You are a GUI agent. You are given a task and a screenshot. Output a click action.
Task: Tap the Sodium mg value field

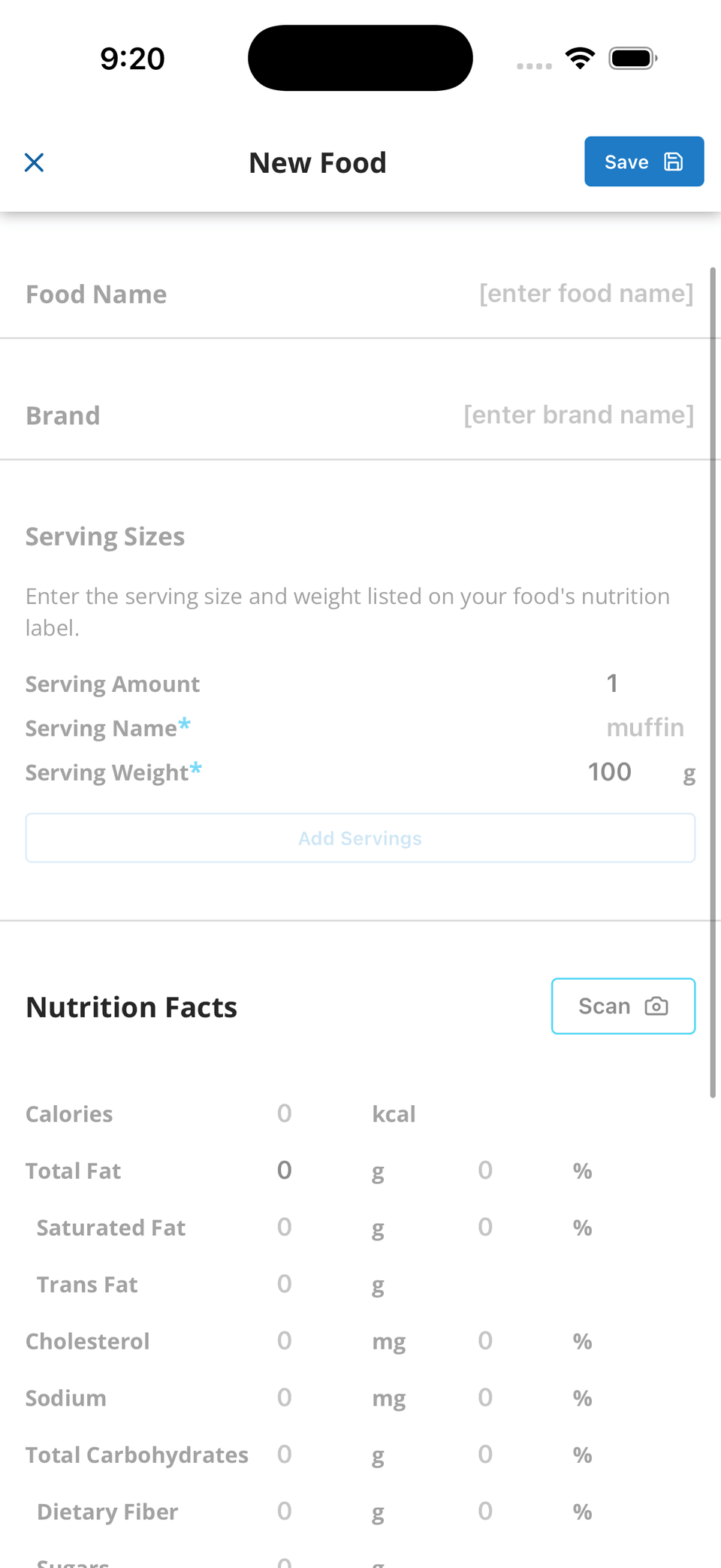pos(283,1397)
